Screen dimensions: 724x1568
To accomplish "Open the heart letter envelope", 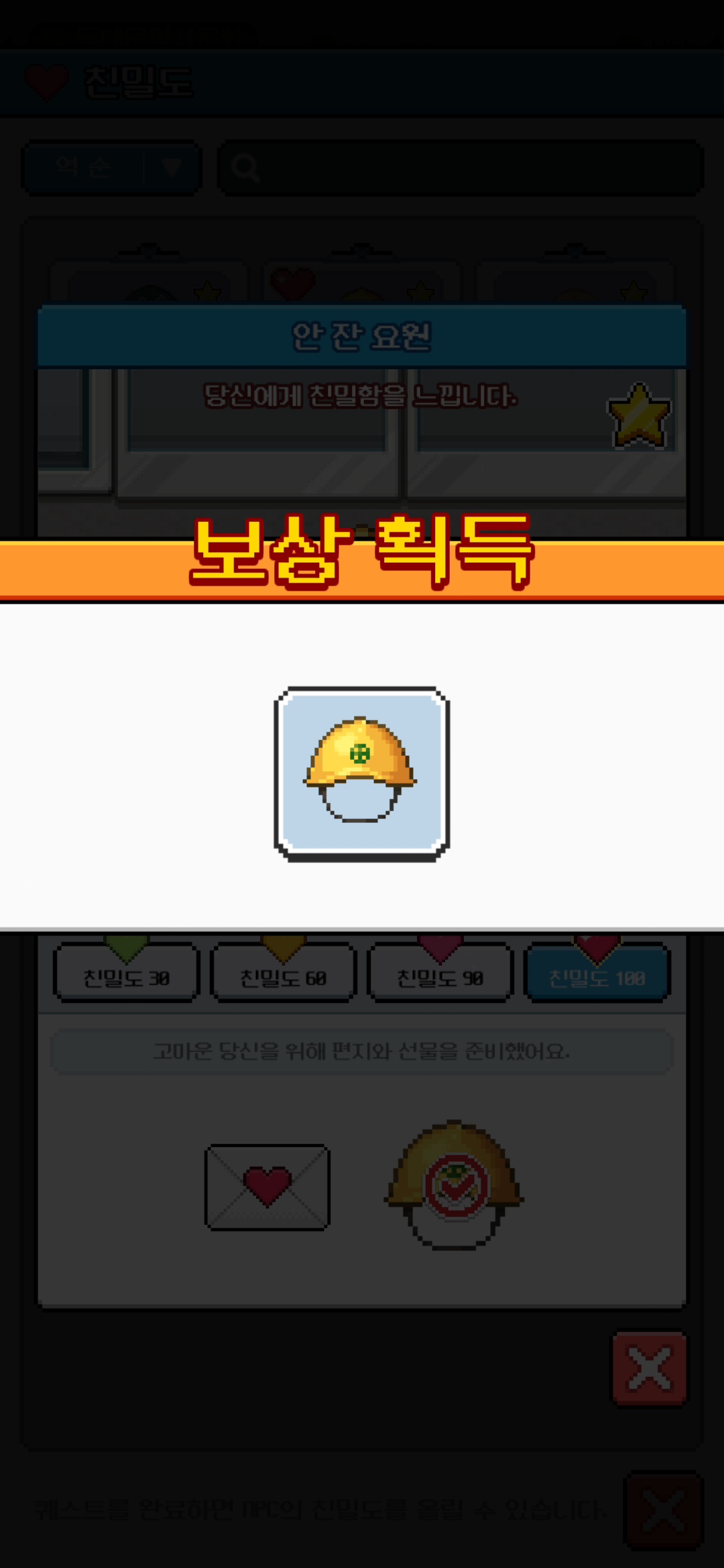I will pyautogui.click(x=267, y=1187).
